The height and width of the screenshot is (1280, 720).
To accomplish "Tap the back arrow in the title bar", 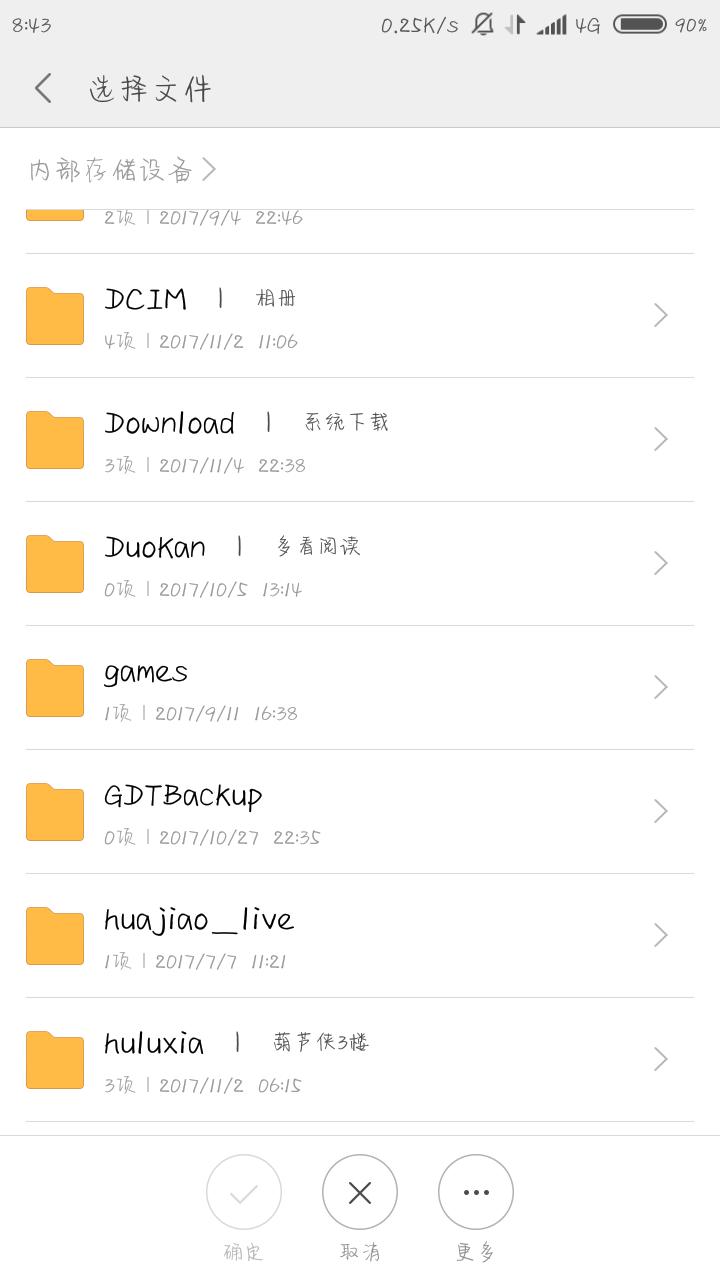I will (42, 88).
